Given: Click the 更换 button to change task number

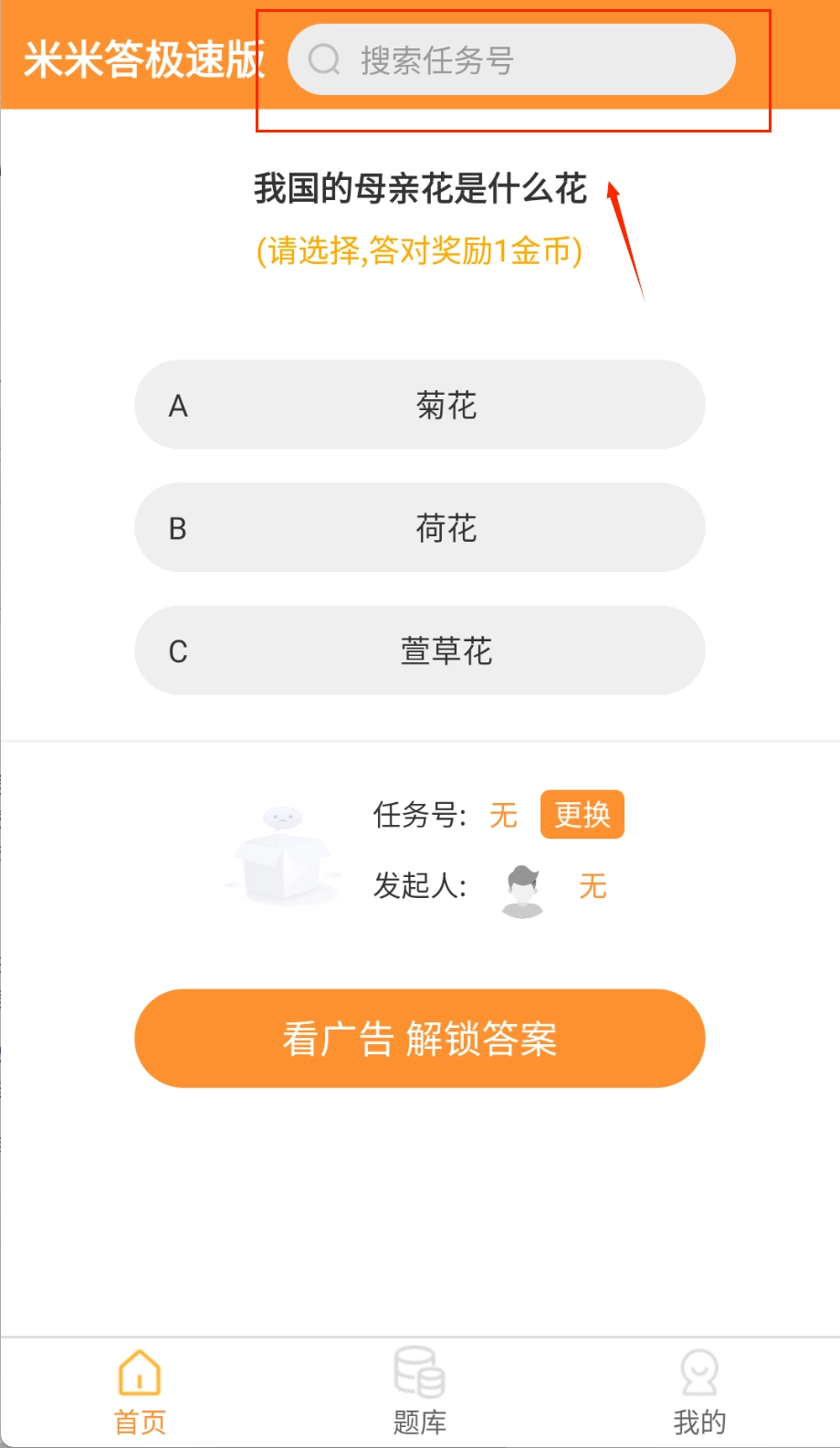Looking at the screenshot, I should 582,814.
